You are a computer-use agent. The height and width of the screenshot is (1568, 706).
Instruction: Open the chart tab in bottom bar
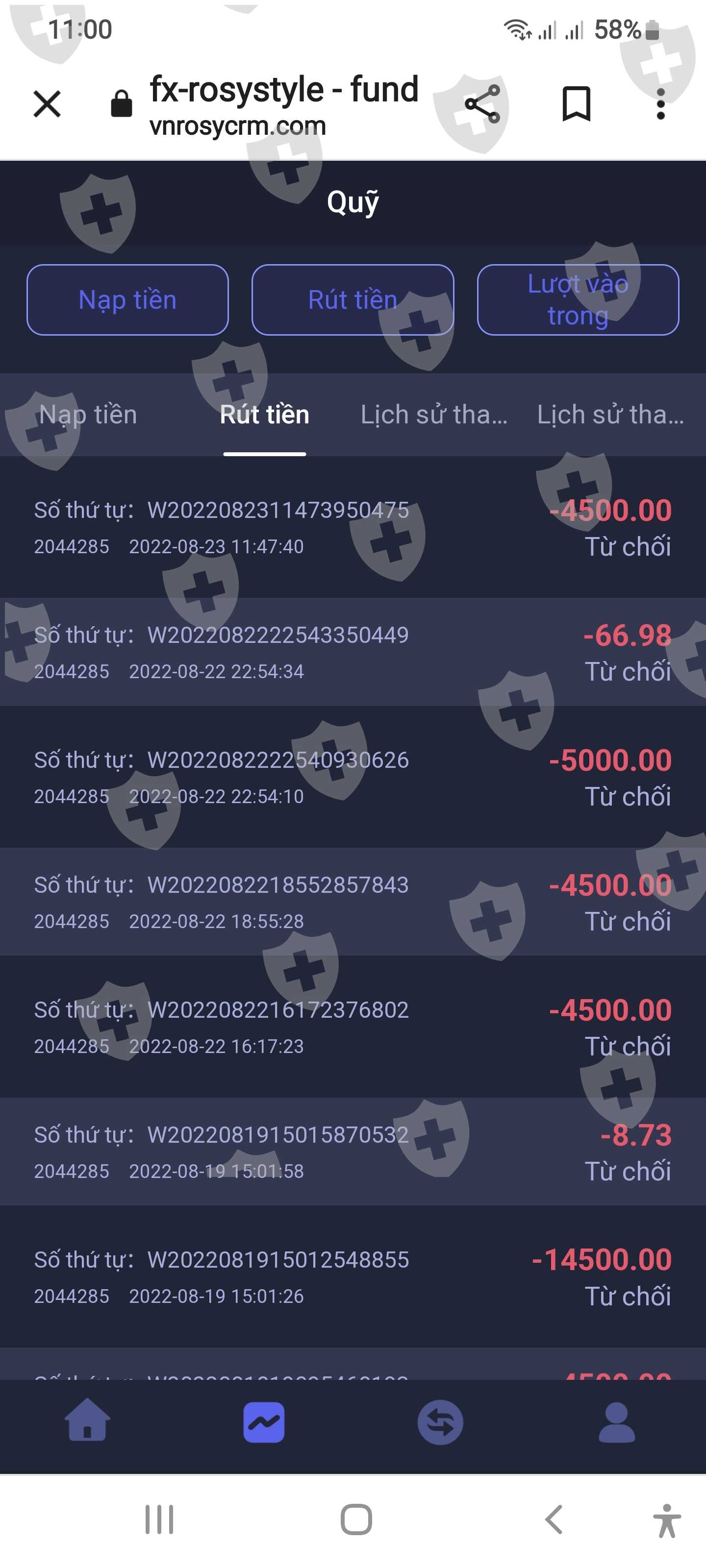[264, 1422]
